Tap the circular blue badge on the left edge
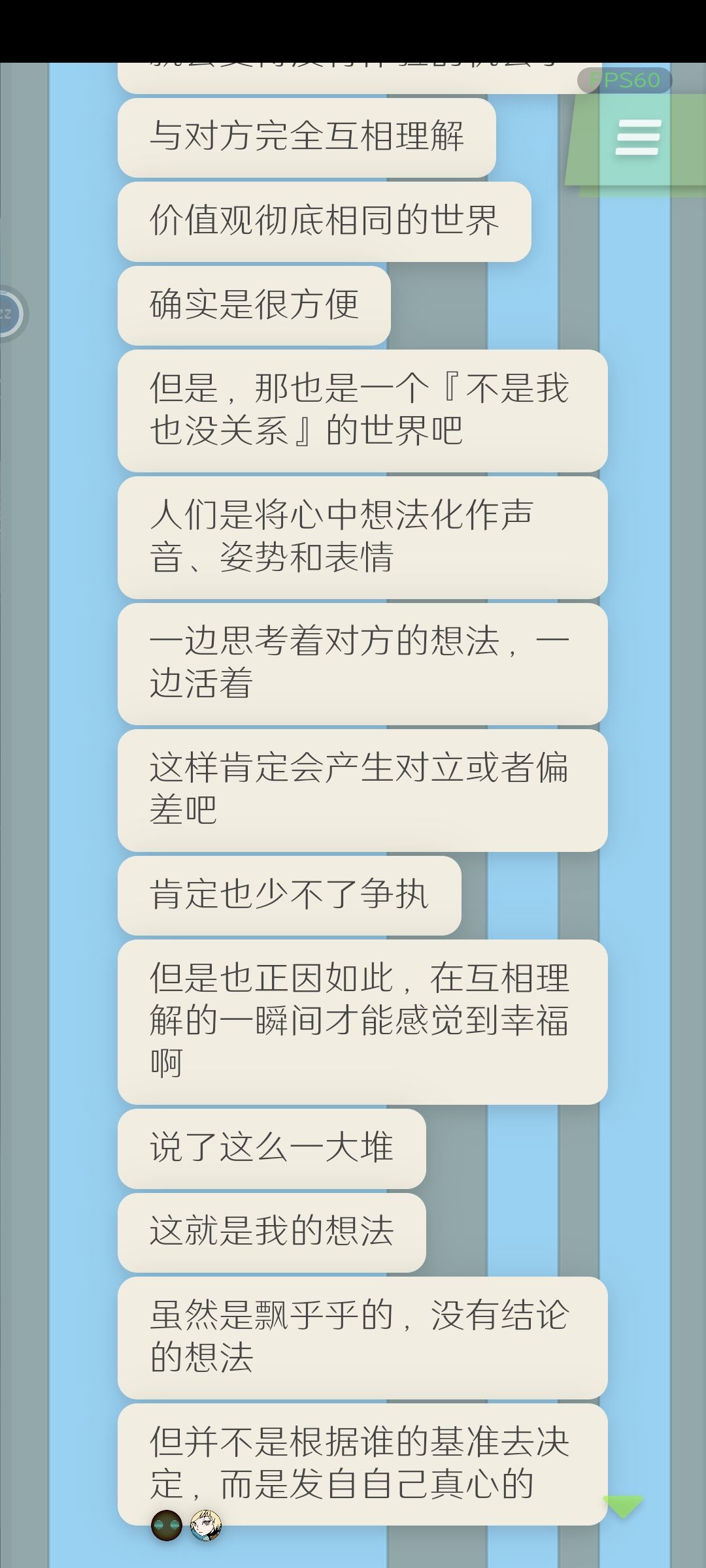This screenshot has height=1568, width=706. (8, 312)
